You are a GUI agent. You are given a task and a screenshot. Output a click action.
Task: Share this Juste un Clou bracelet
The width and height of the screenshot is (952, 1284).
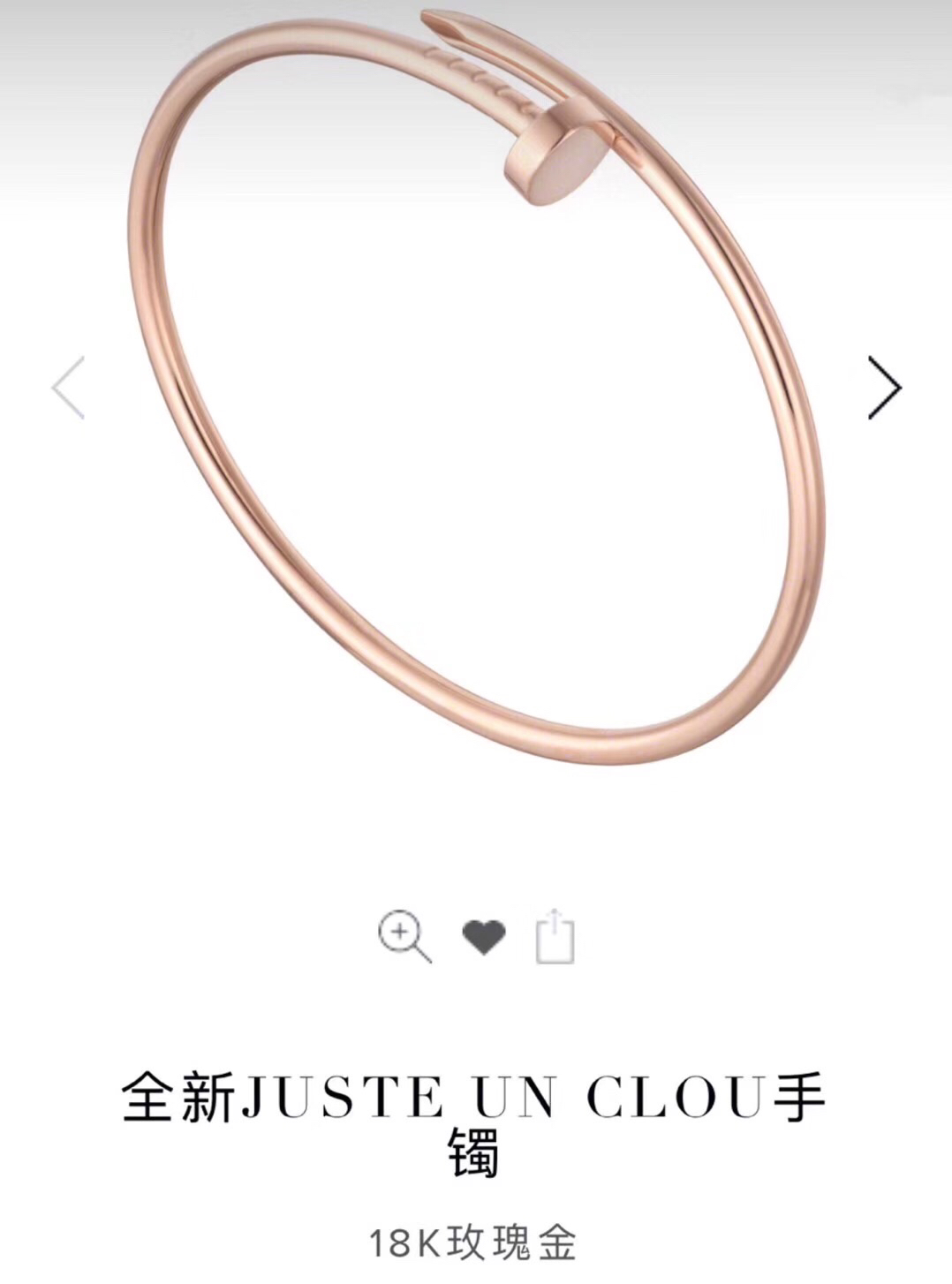555,935
